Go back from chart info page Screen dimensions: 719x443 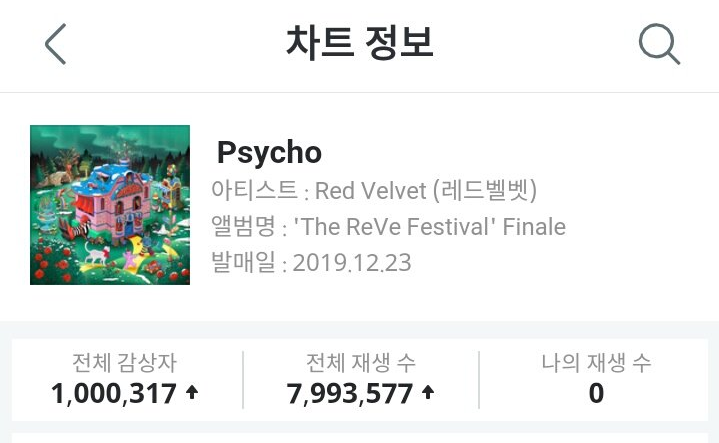[56, 45]
